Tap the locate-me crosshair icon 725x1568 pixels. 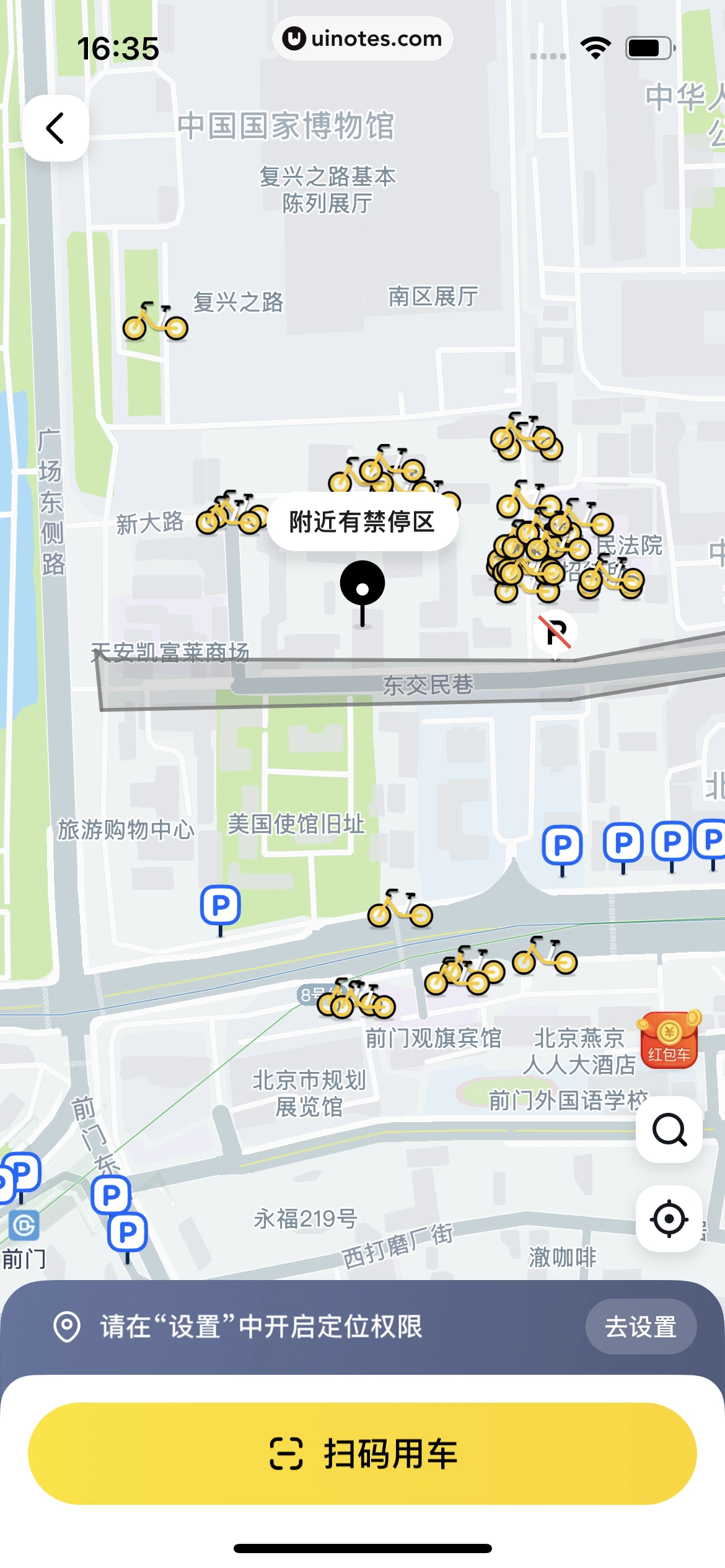tap(668, 1217)
